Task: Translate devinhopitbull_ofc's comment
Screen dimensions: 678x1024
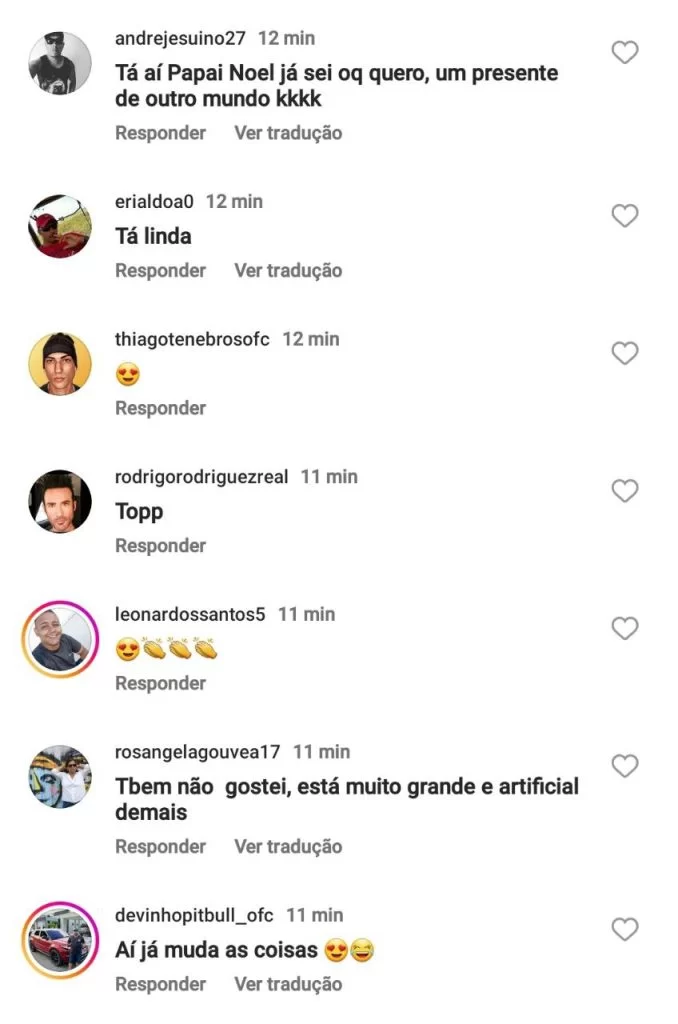Action: coord(288,985)
